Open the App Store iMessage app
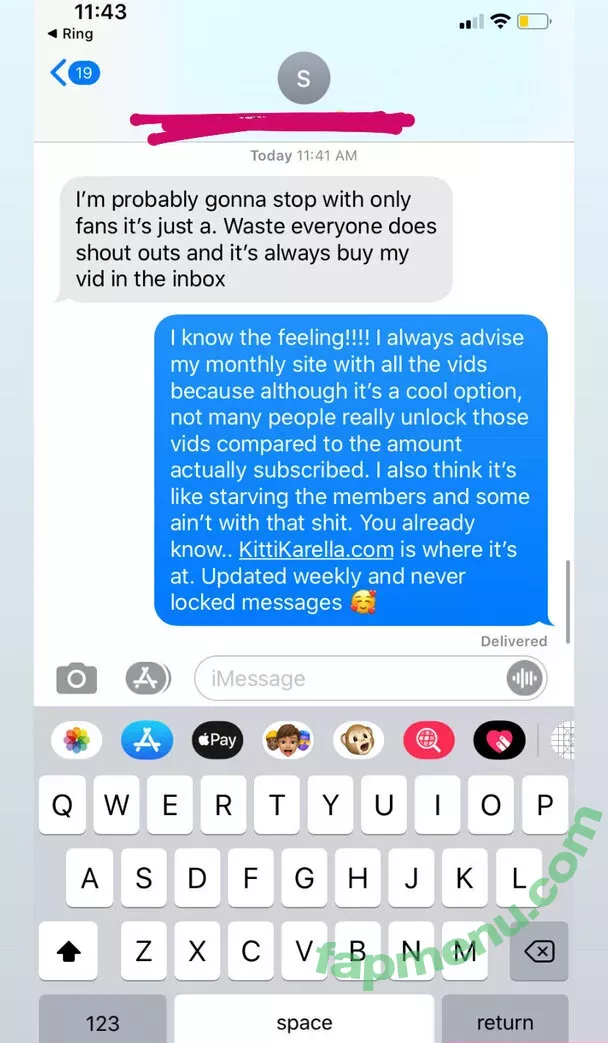Screen dimensions: 608x1043 147,740
